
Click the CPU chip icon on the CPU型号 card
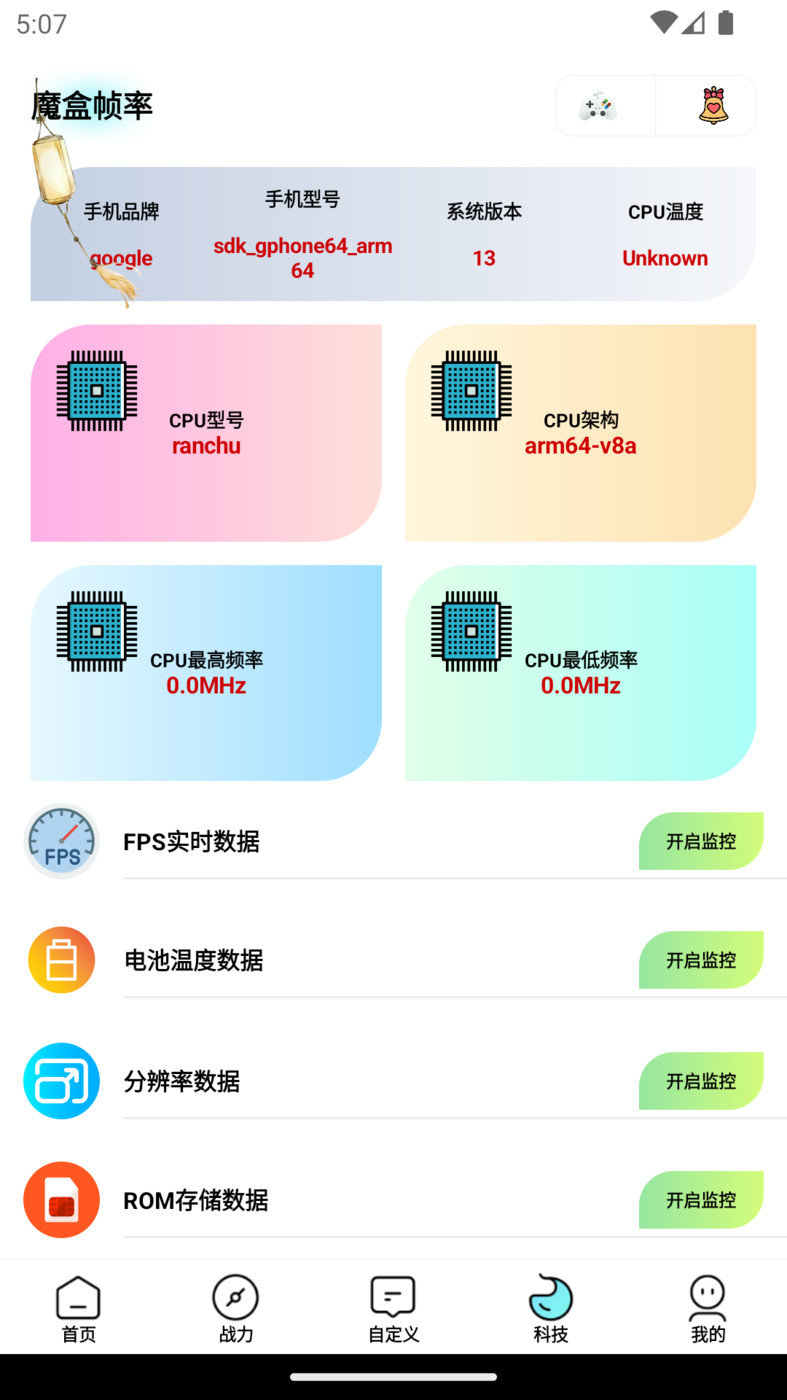coord(95,391)
